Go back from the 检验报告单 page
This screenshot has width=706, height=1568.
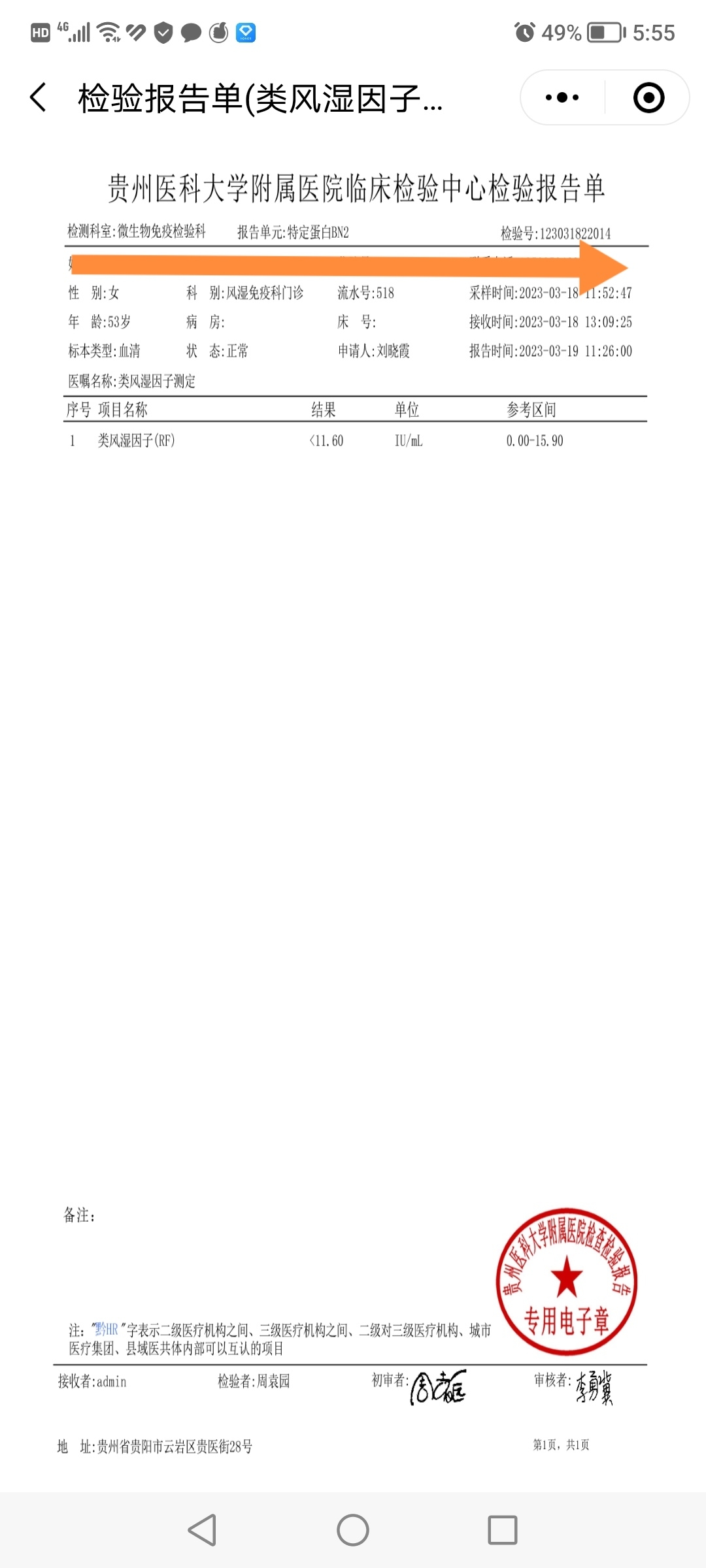click(x=39, y=98)
